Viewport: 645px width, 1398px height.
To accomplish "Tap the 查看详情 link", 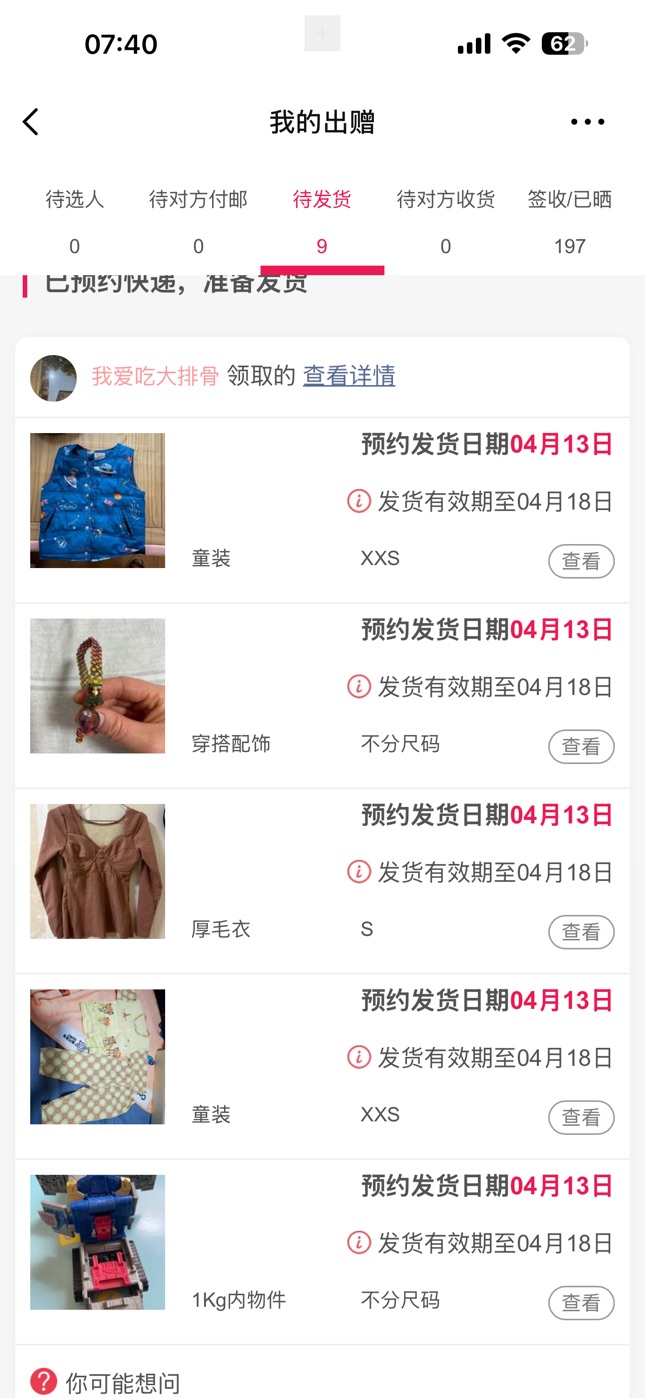I will (349, 376).
